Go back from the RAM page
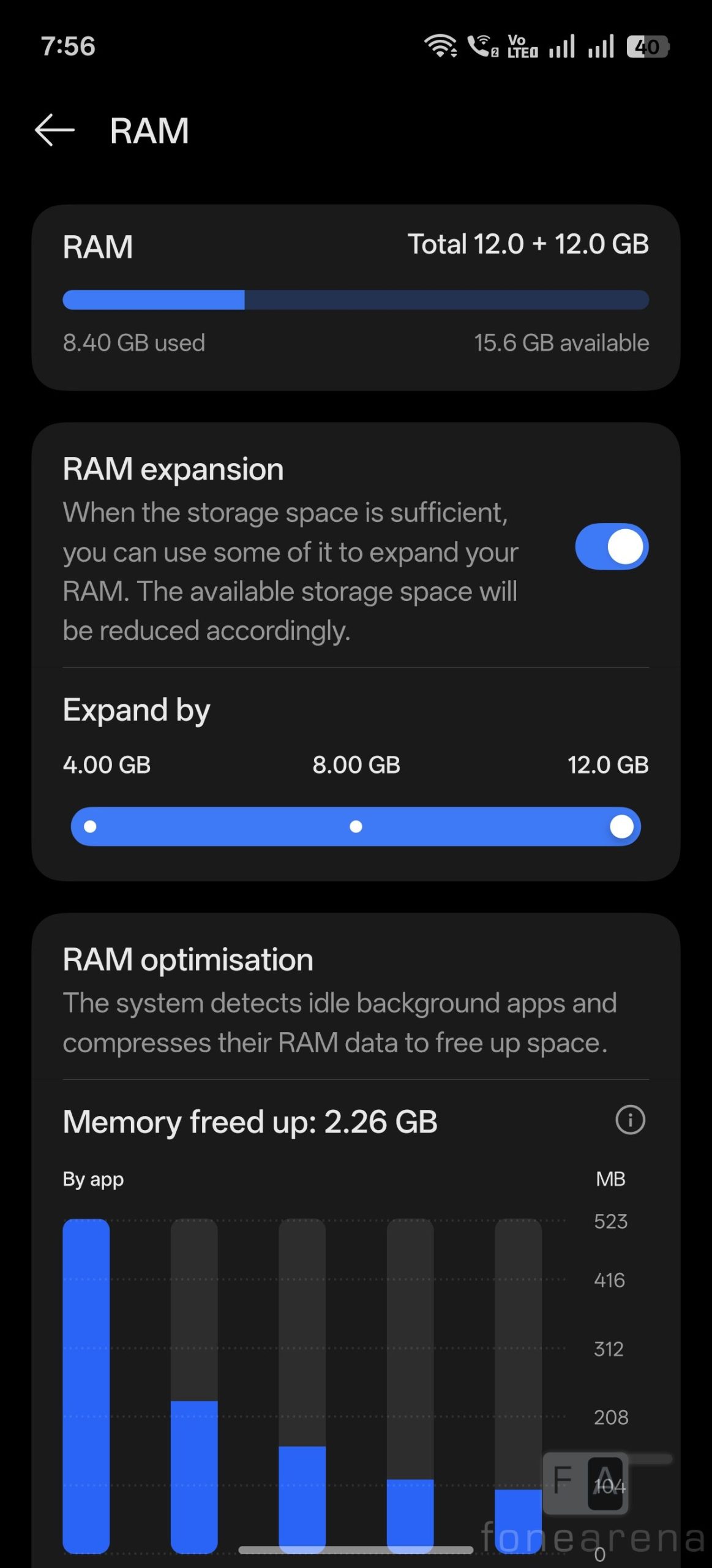Image resolution: width=712 pixels, height=1568 pixels. click(x=55, y=130)
